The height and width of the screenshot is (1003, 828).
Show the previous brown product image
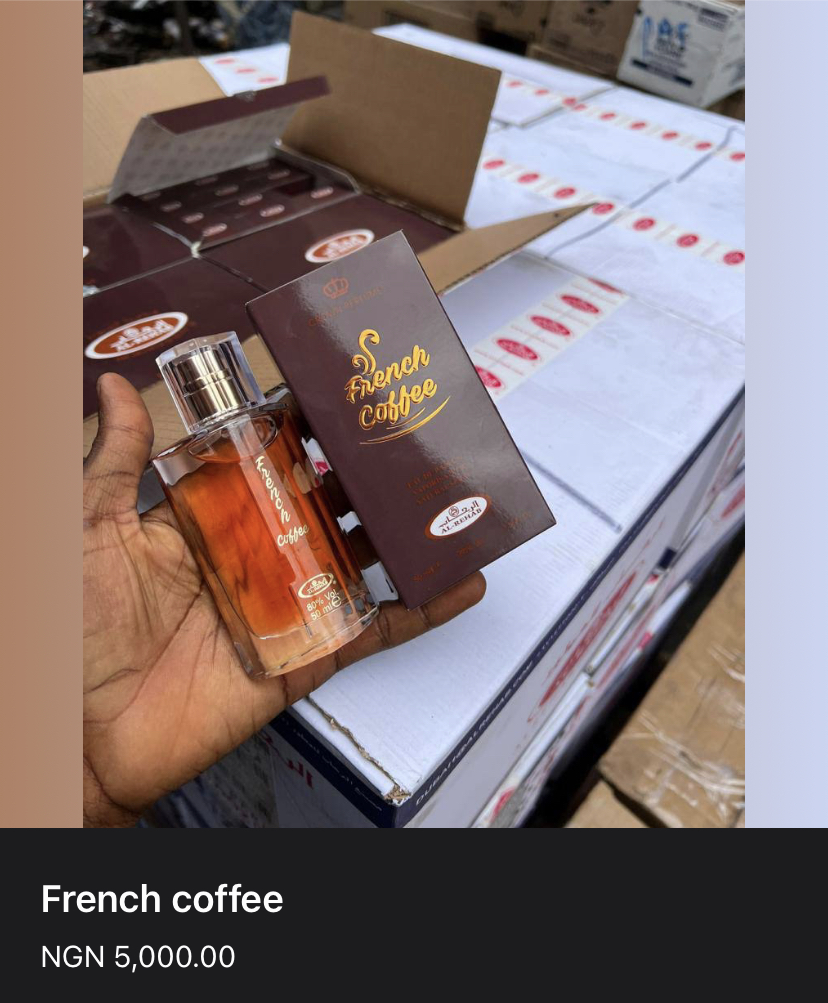[x=40, y=412]
